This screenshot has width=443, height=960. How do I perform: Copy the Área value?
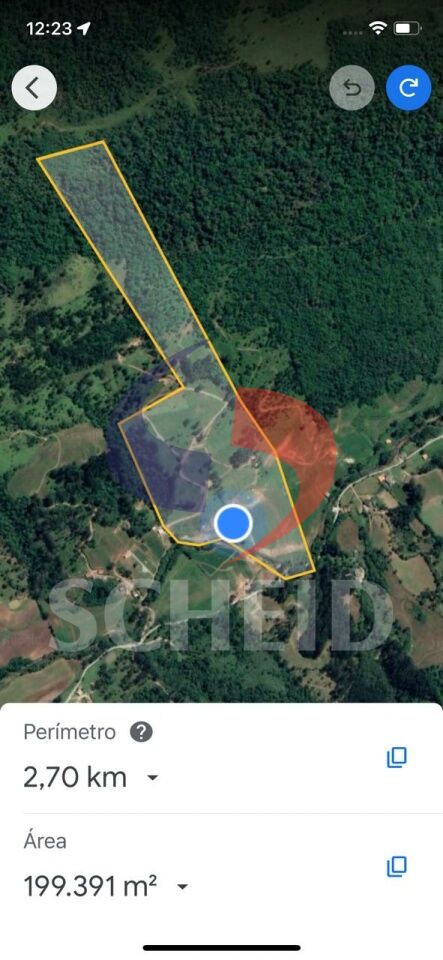pyautogui.click(x=396, y=866)
